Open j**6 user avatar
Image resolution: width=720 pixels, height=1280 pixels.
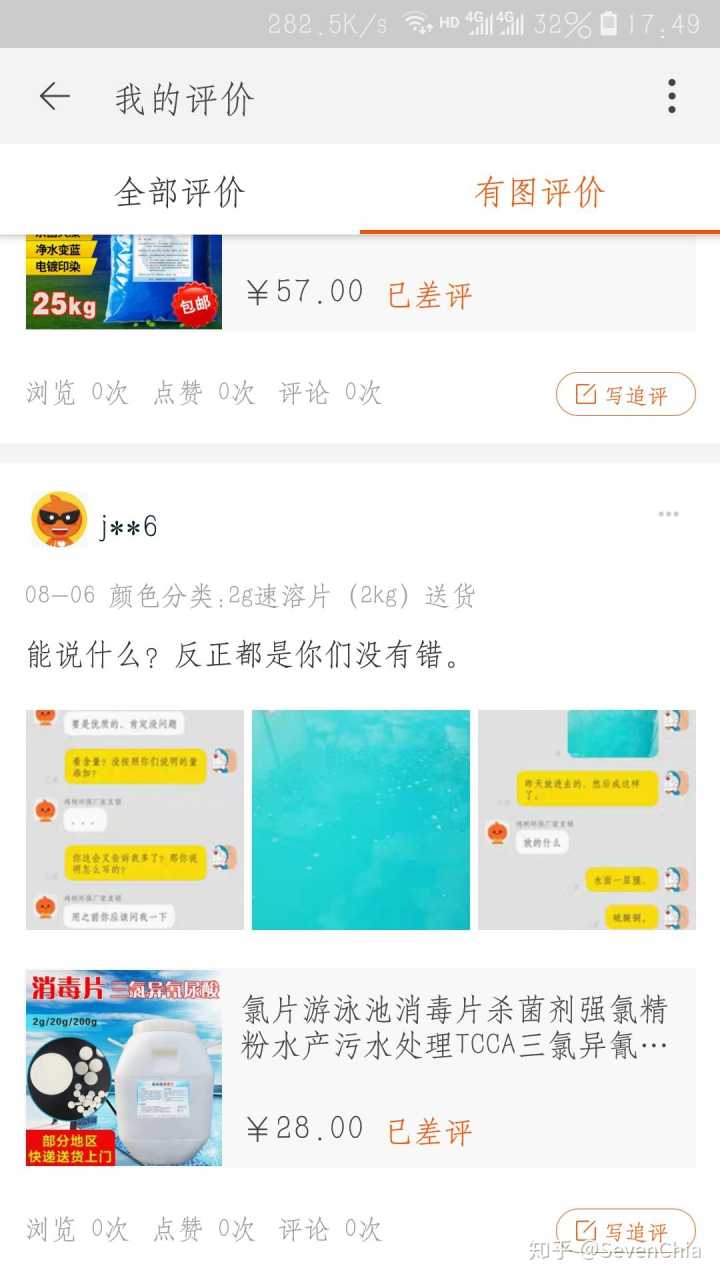(59, 520)
